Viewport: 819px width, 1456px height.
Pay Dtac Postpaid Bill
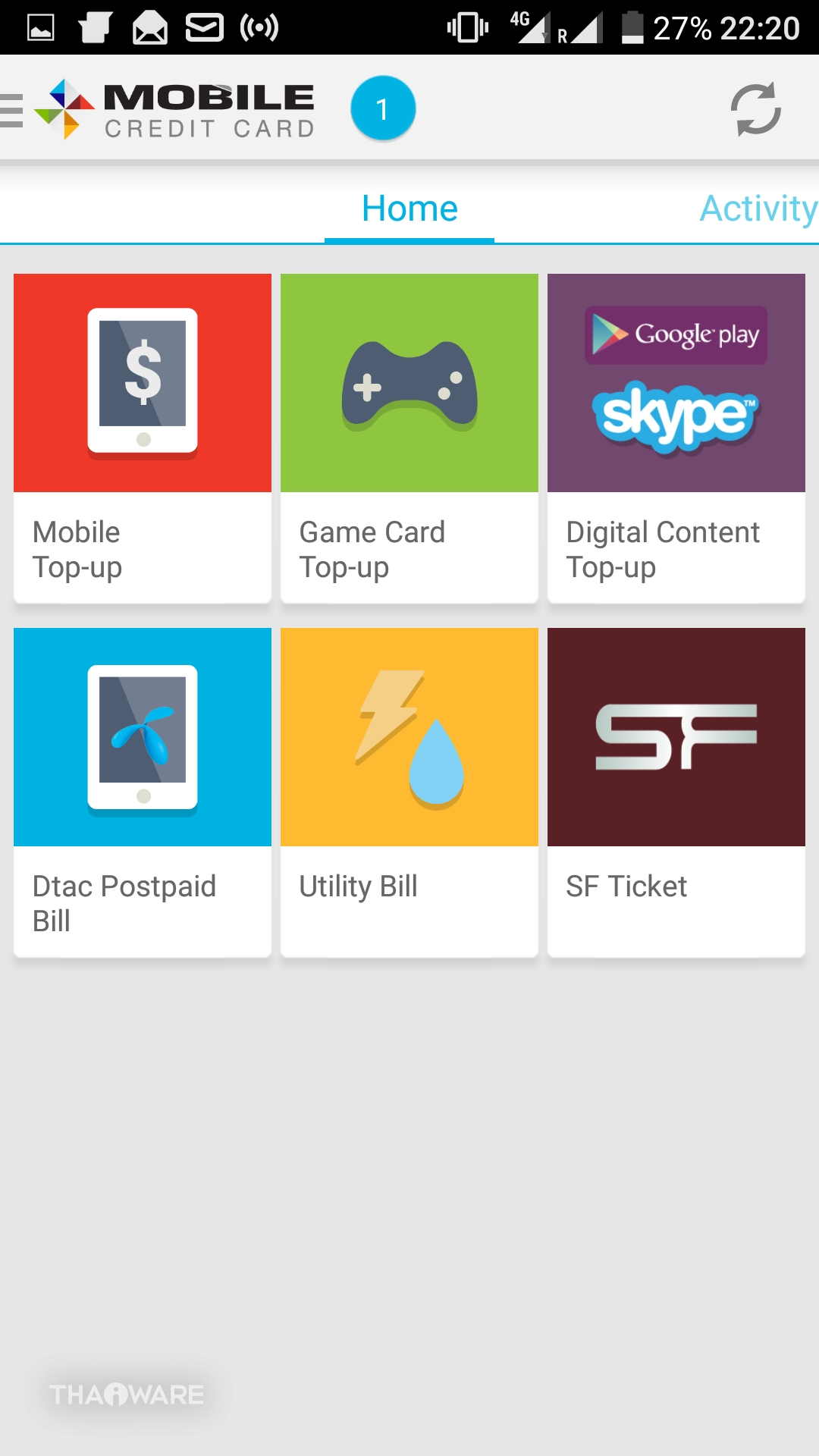click(x=143, y=792)
